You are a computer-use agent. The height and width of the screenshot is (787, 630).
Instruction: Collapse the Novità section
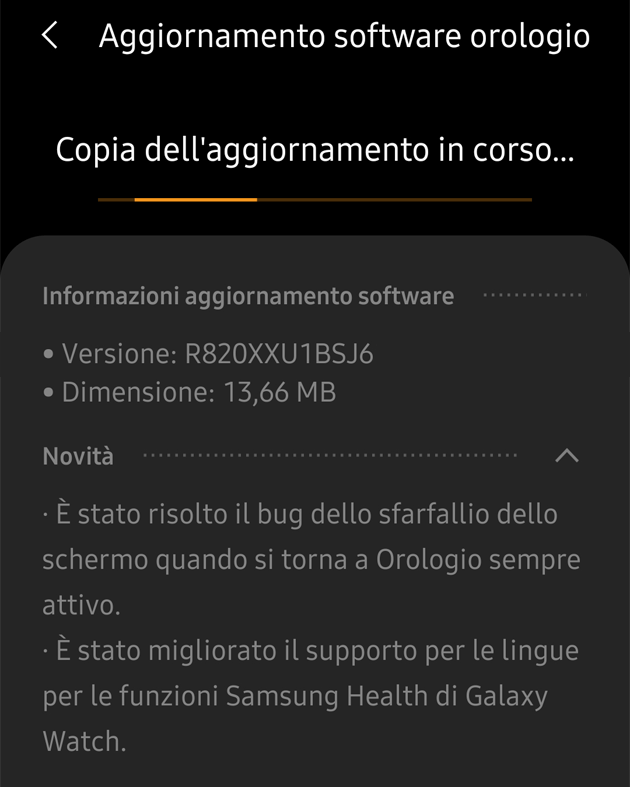[x=566, y=456]
